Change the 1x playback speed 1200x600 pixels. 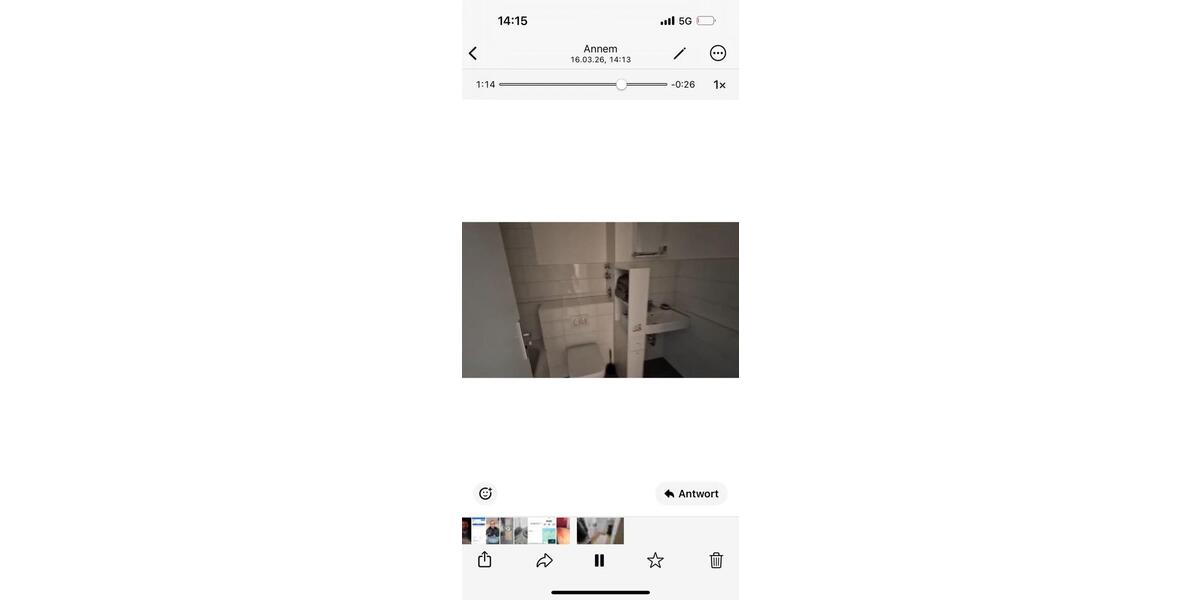(719, 85)
